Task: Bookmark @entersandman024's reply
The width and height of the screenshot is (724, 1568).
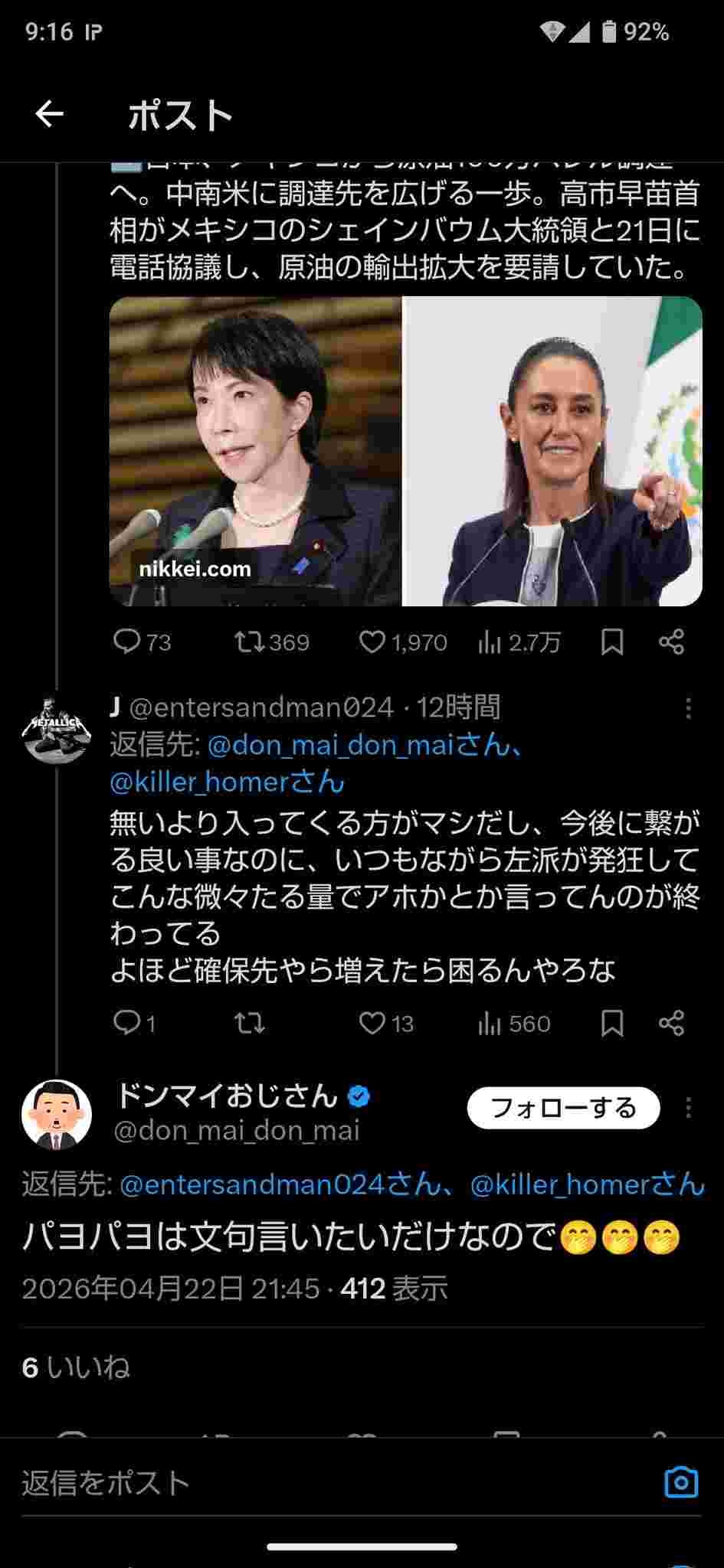Action: coord(611,1023)
